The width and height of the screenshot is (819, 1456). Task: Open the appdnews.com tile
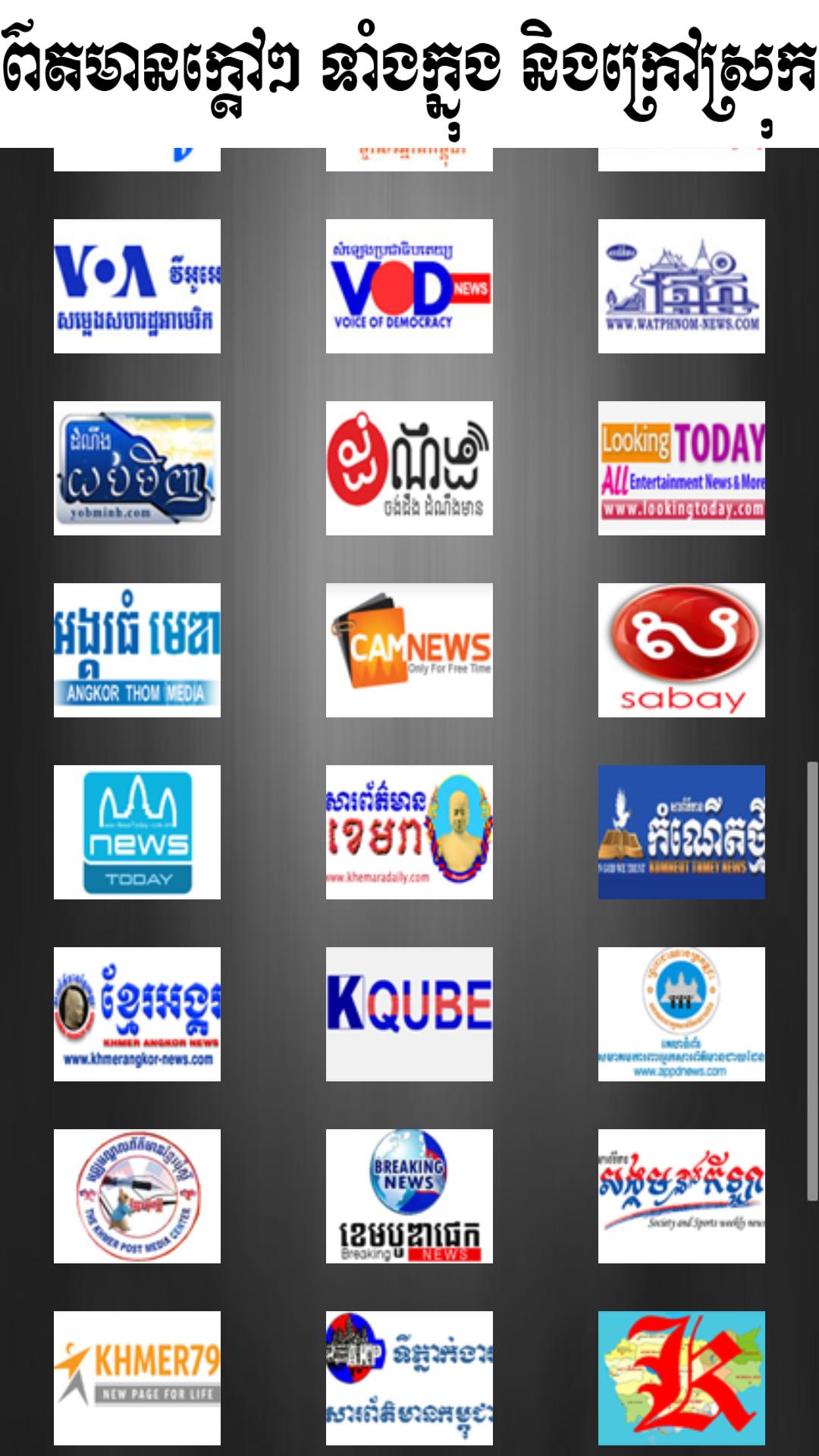click(681, 1014)
